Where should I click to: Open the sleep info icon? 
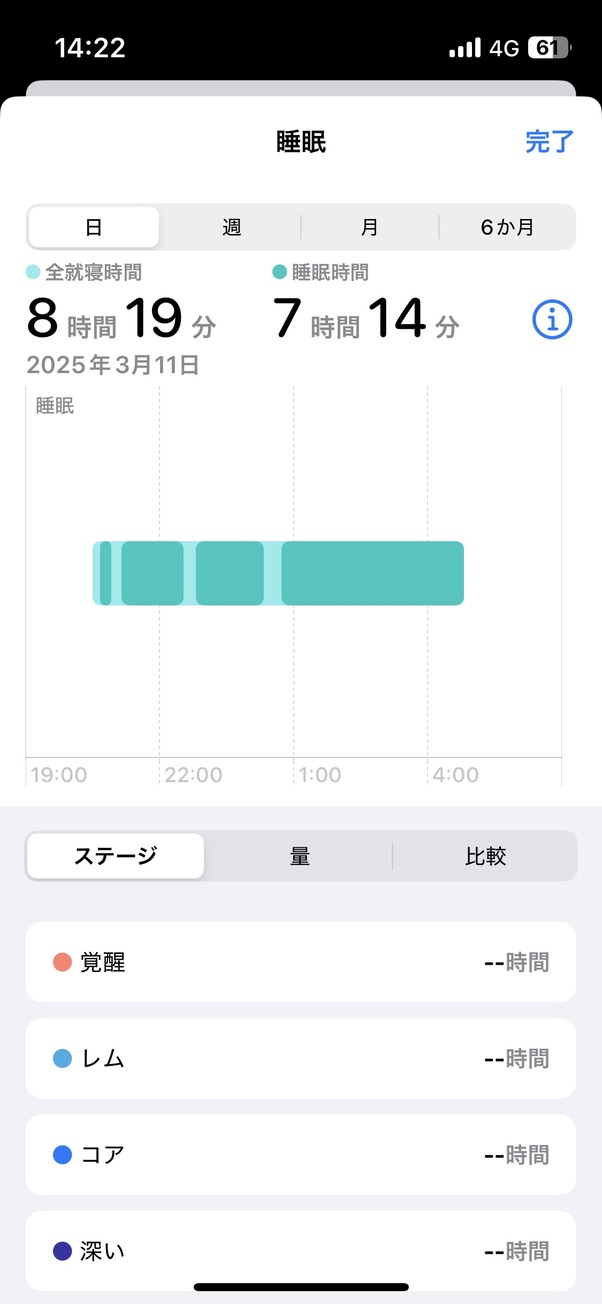coord(552,320)
